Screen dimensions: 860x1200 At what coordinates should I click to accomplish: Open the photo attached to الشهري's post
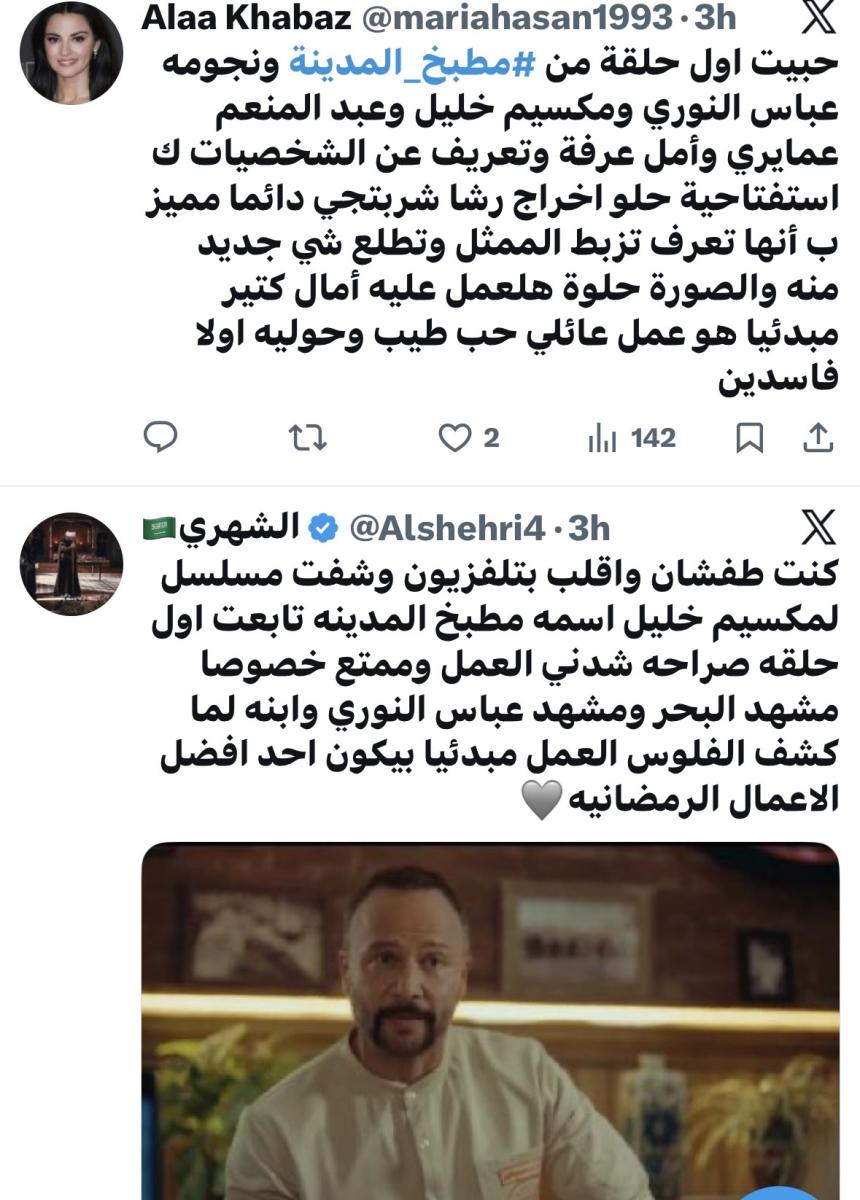click(x=490, y=1020)
